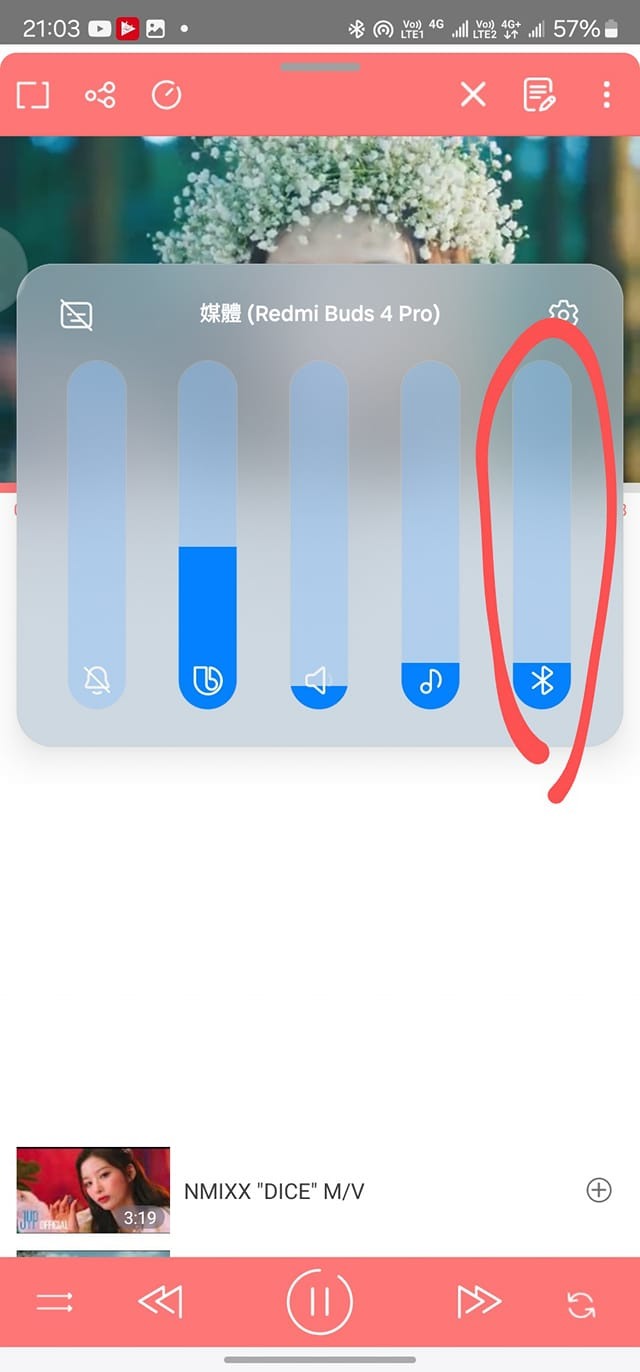Close the player with the X
640x1372 pixels.
click(473, 95)
